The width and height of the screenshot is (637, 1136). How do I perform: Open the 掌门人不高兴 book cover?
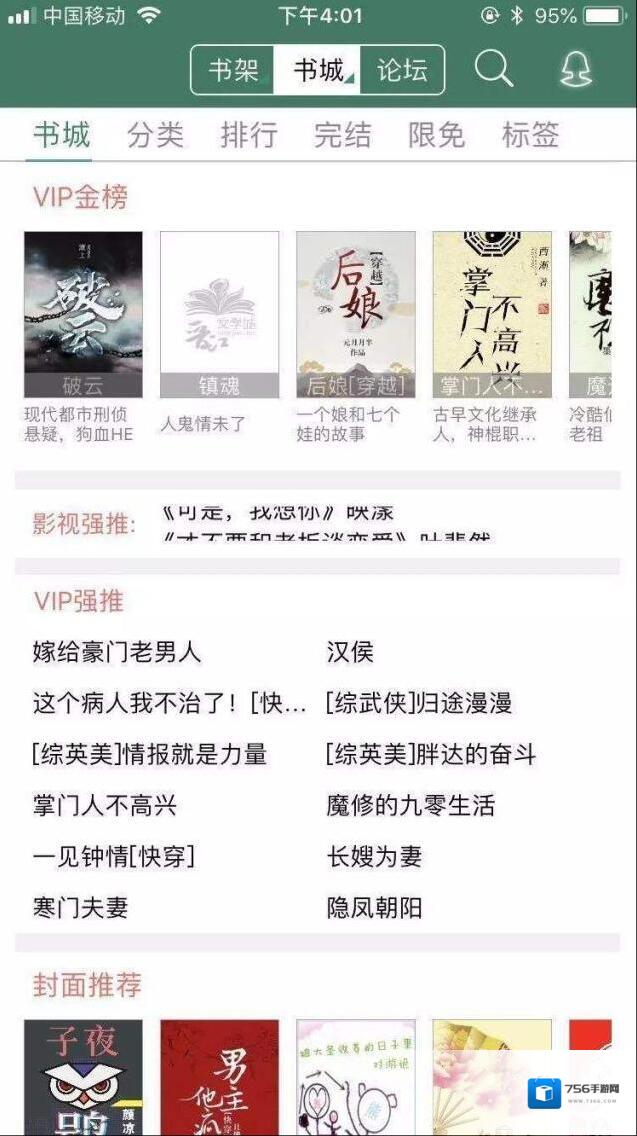point(491,315)
